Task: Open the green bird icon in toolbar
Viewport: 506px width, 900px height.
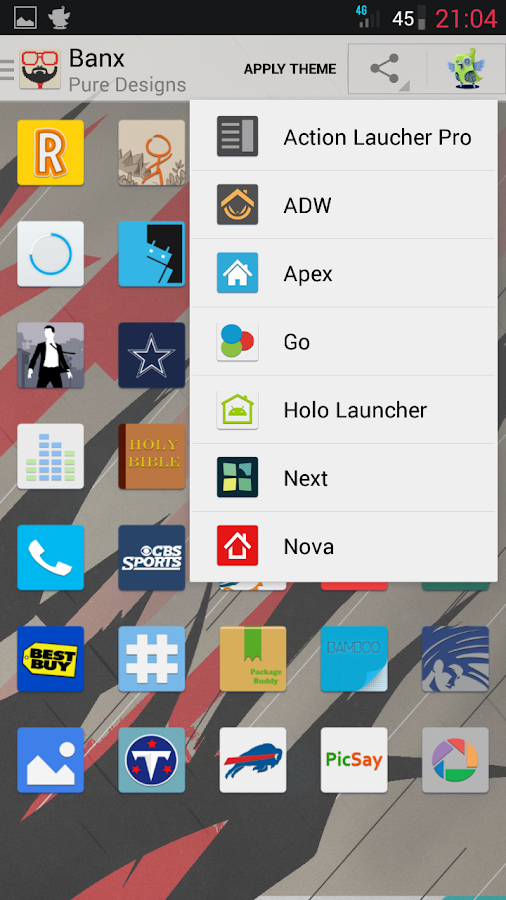Action: coord(466,69)
